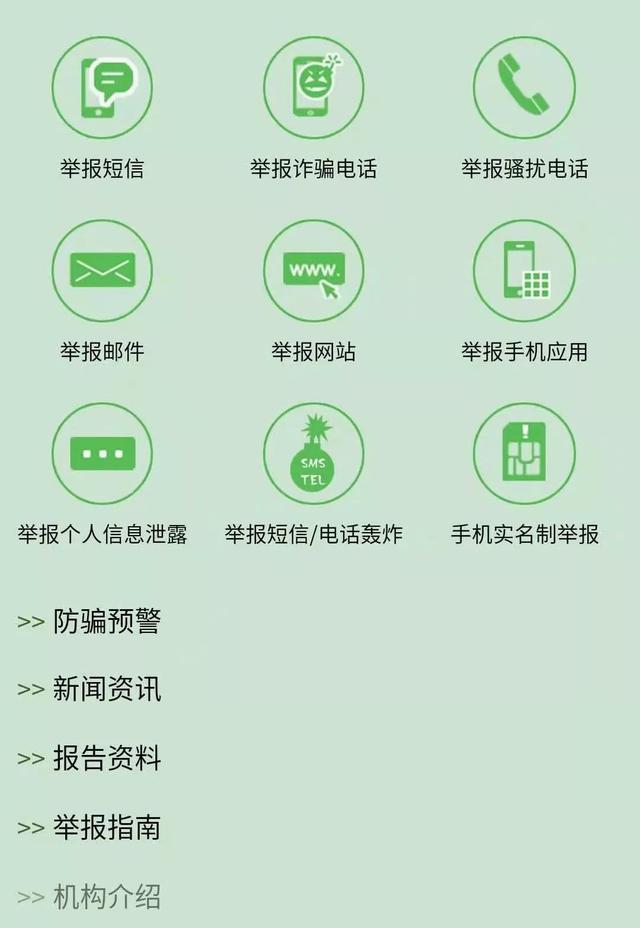Image resolution: width=640 pixels, height=928 pixels.
Task: Tap 举报短信/电话轰炸 bomb icon
Action: (313, 454)
